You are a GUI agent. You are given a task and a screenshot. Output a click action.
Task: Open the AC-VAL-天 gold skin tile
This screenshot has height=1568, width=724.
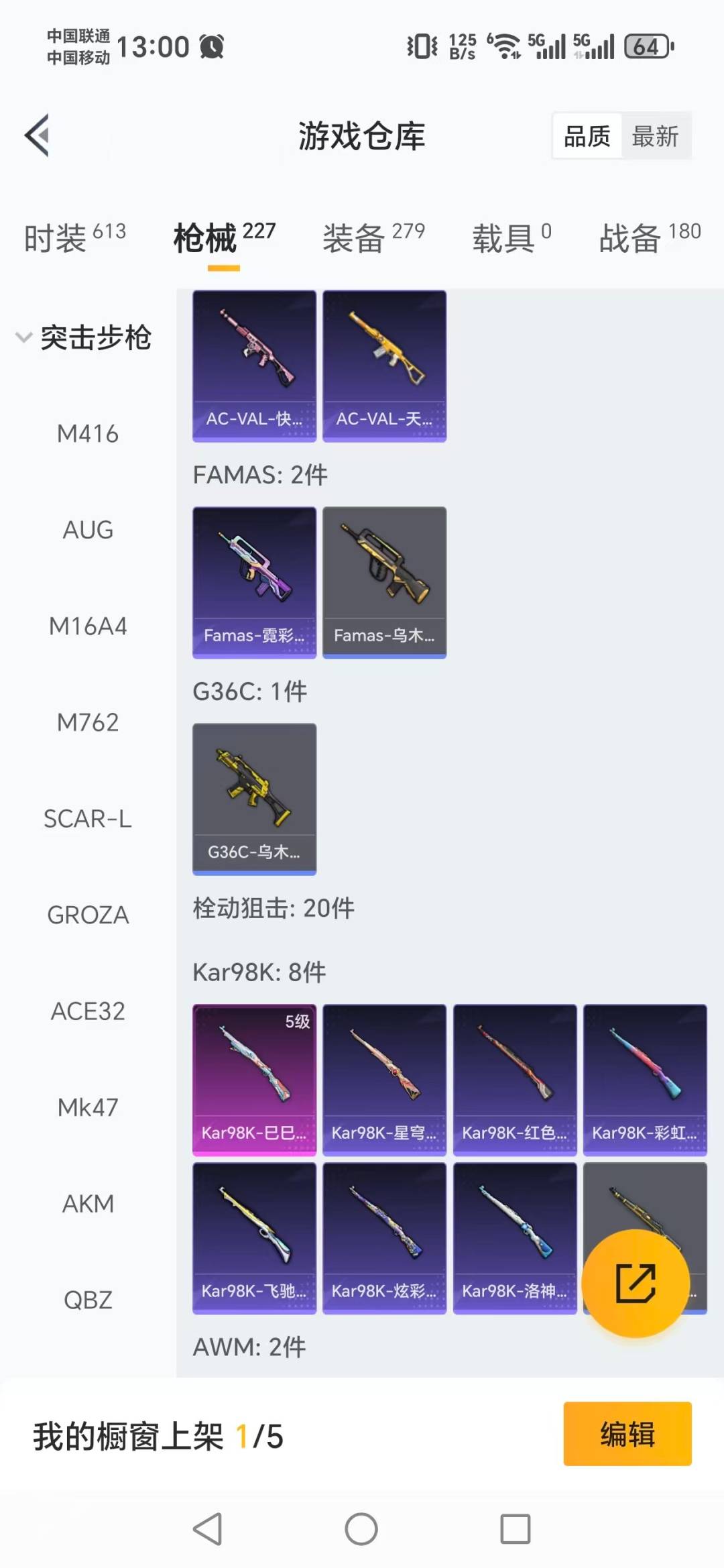tap(384, 366)
